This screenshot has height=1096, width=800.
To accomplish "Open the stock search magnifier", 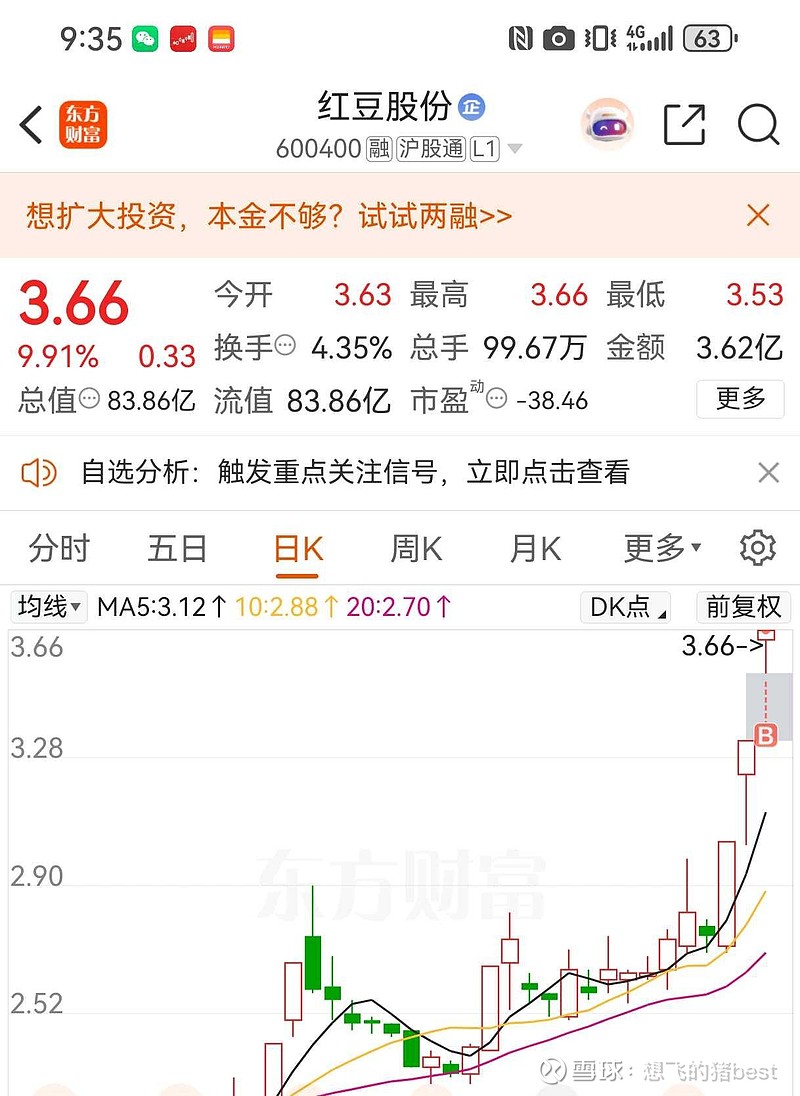I will 758,125.
